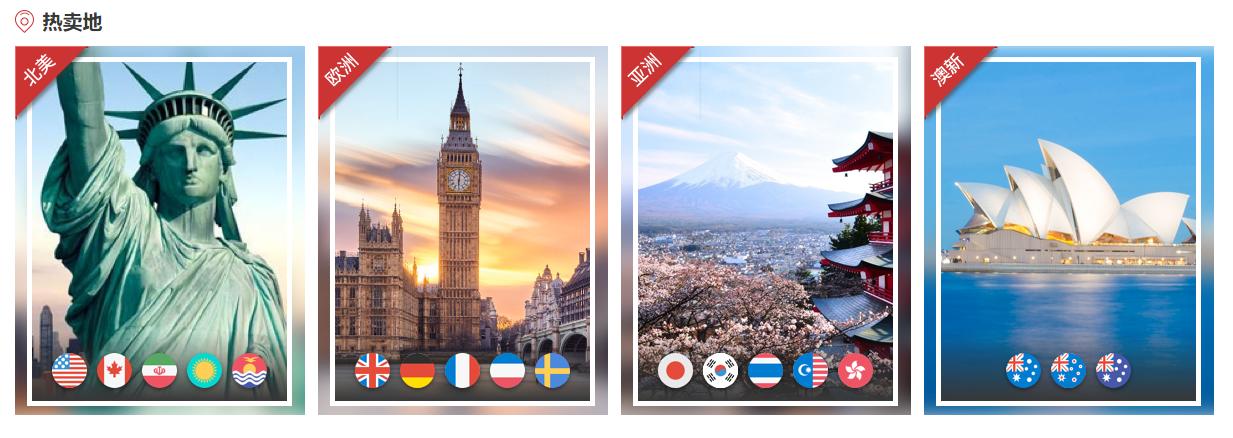Choose the Japan flag icon
Viewport: 1233px width, 438px height.
[676, 371]
